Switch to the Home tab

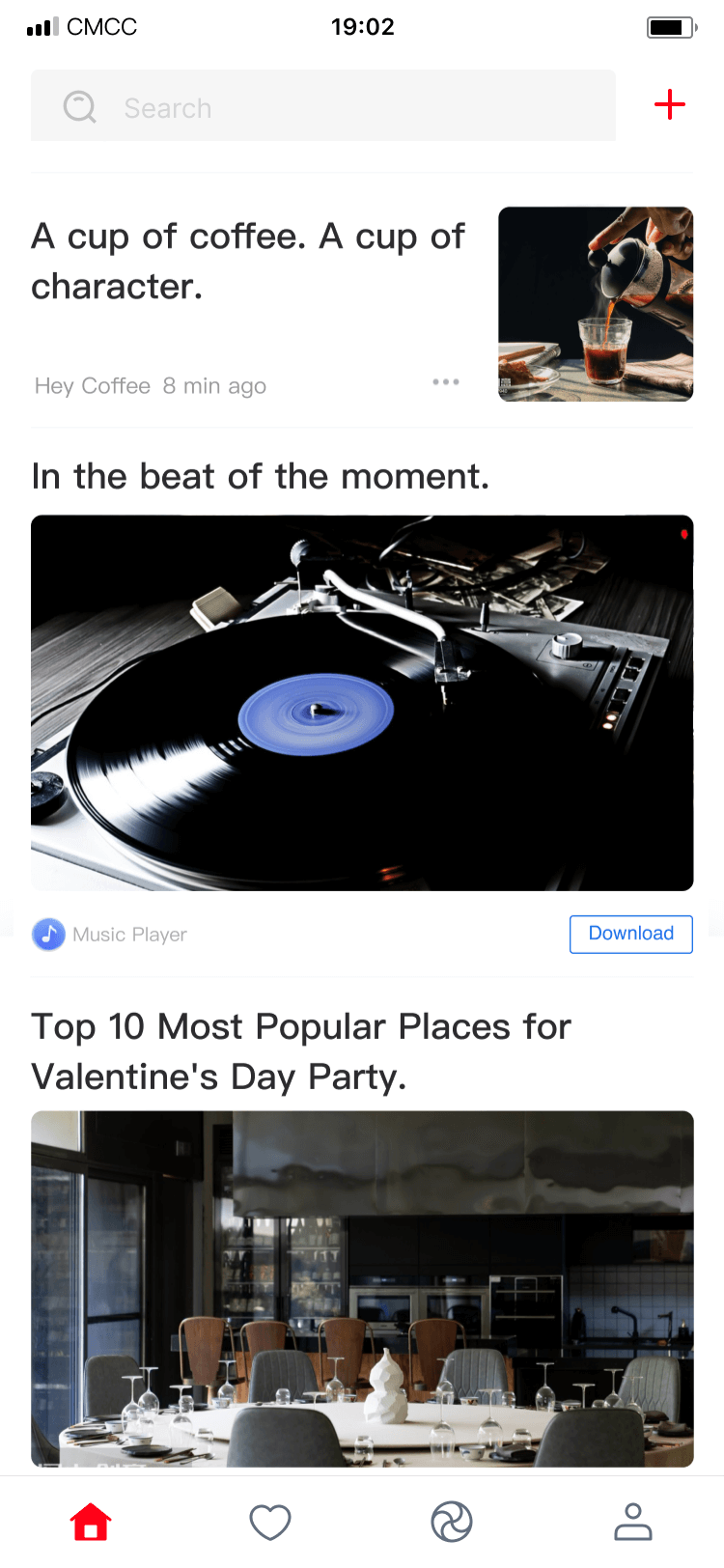point(91,1523)
